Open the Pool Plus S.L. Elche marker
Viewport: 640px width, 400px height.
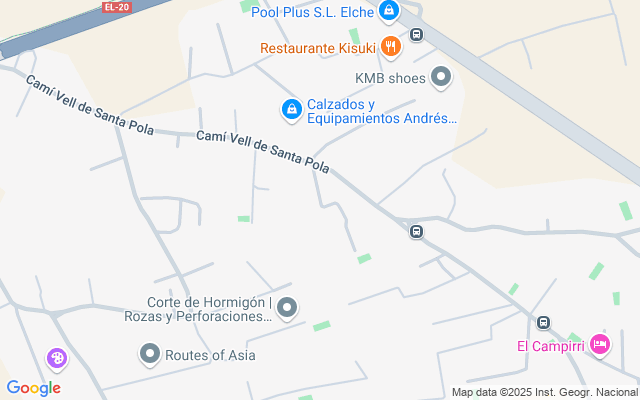click(x=389, y=12)
